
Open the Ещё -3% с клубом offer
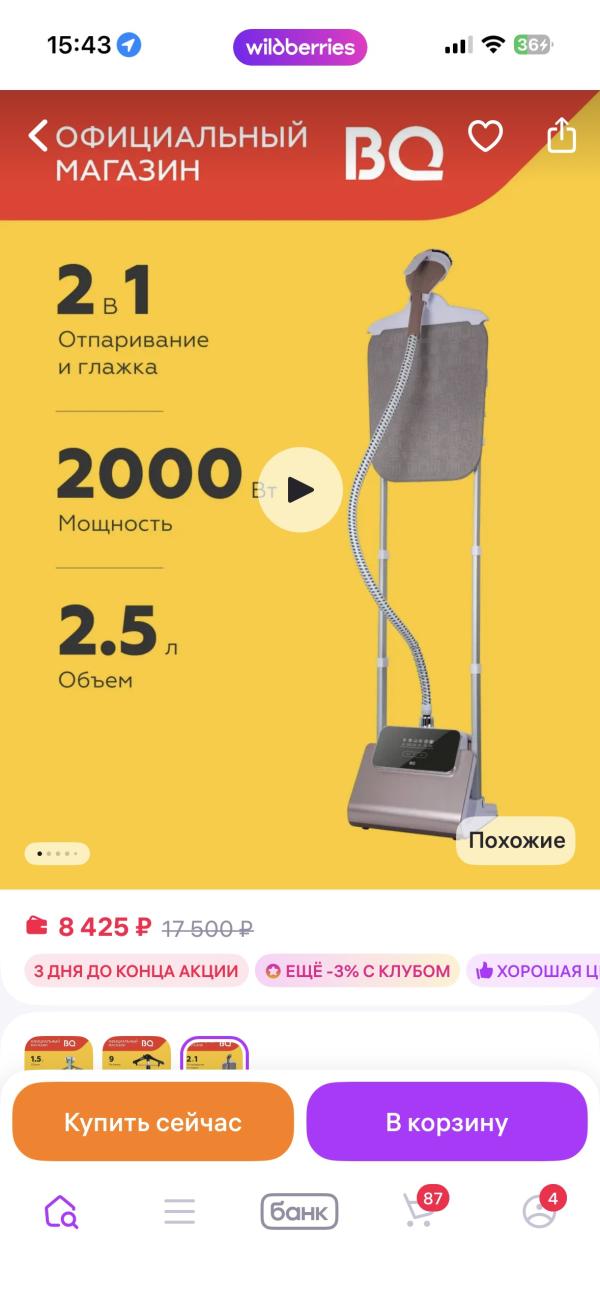coord(357,971)
